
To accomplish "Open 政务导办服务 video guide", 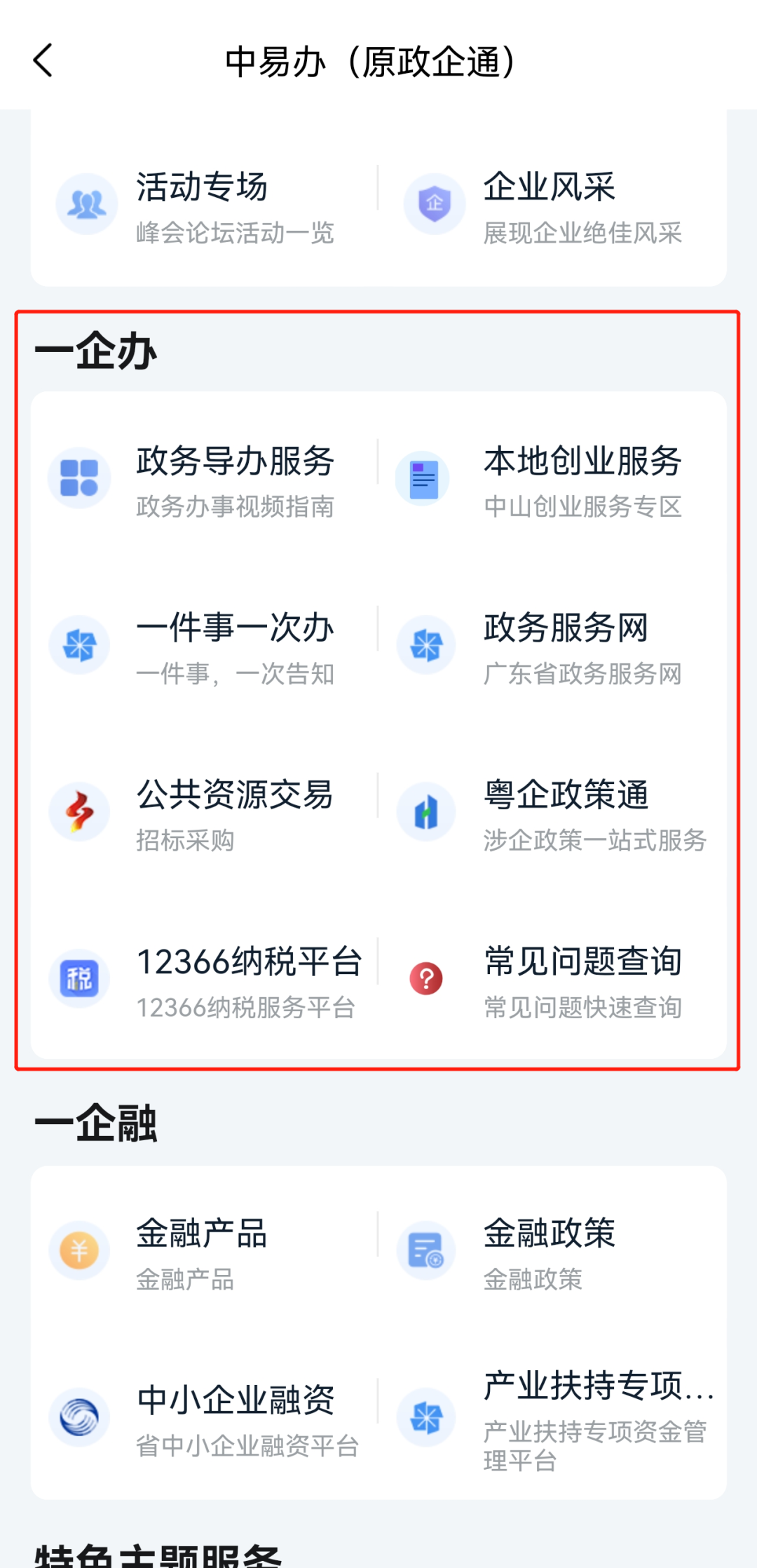I will coord(203,480).
